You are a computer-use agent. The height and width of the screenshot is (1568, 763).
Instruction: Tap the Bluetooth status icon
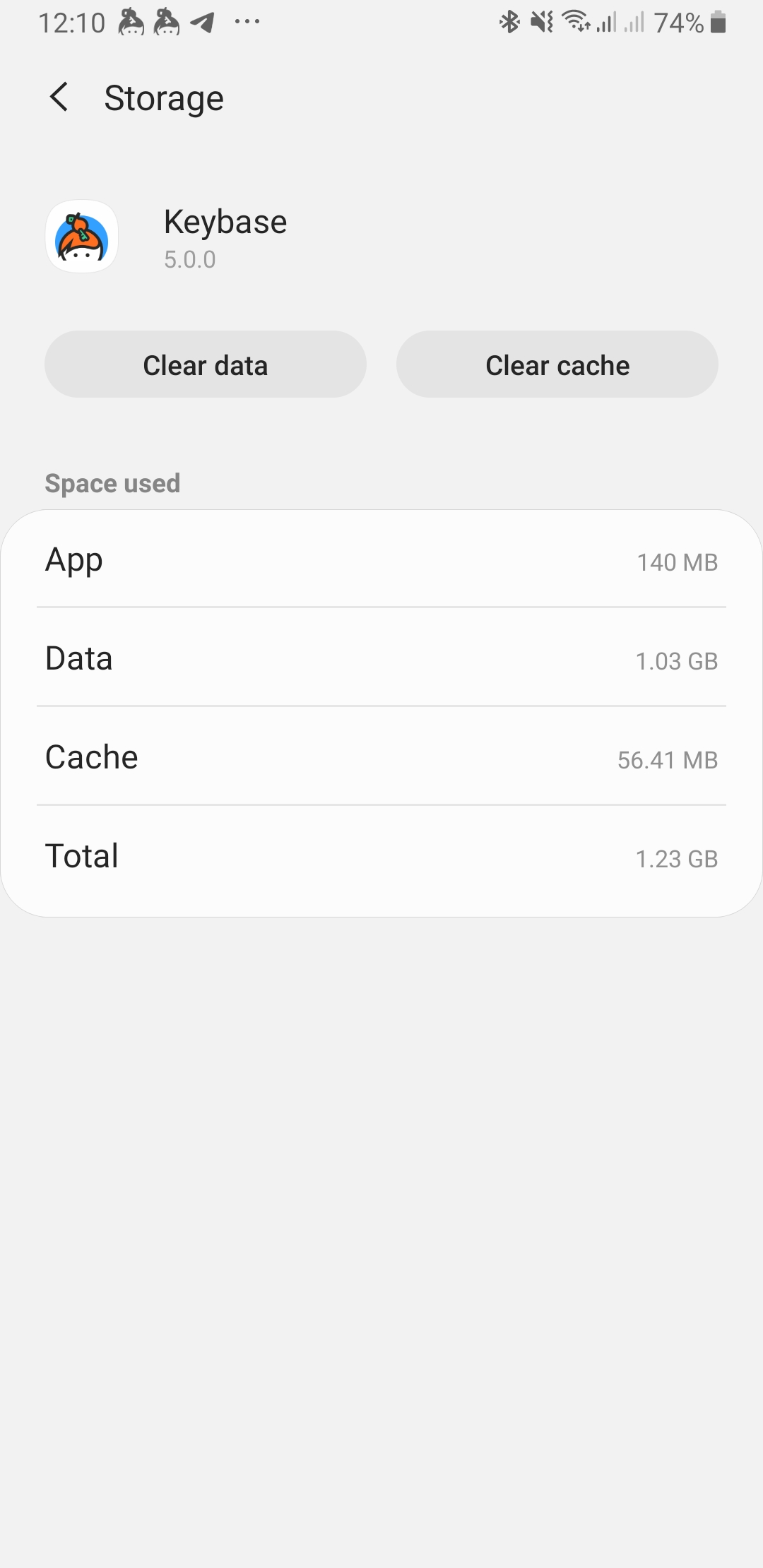tap(510, 22)
